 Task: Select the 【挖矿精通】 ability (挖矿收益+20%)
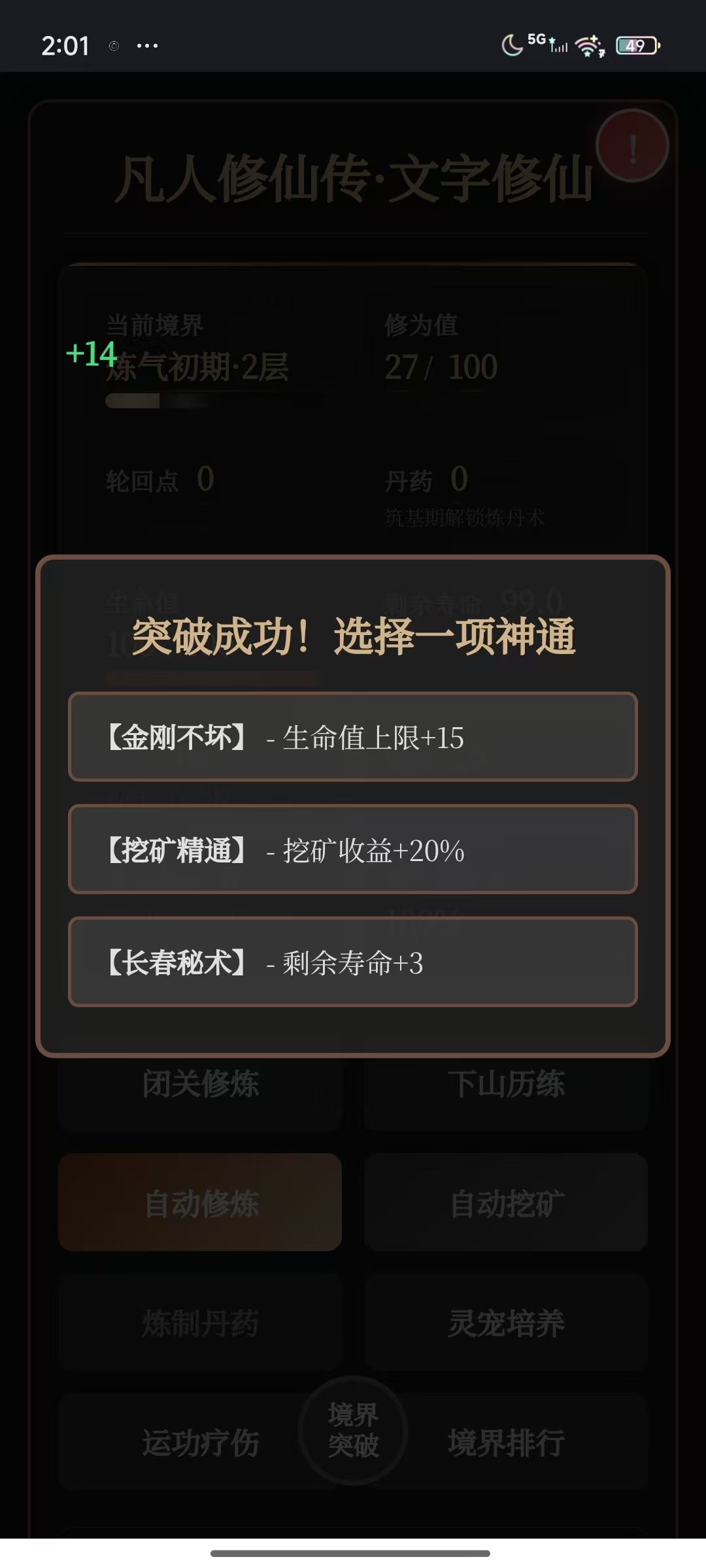point(353,849)
